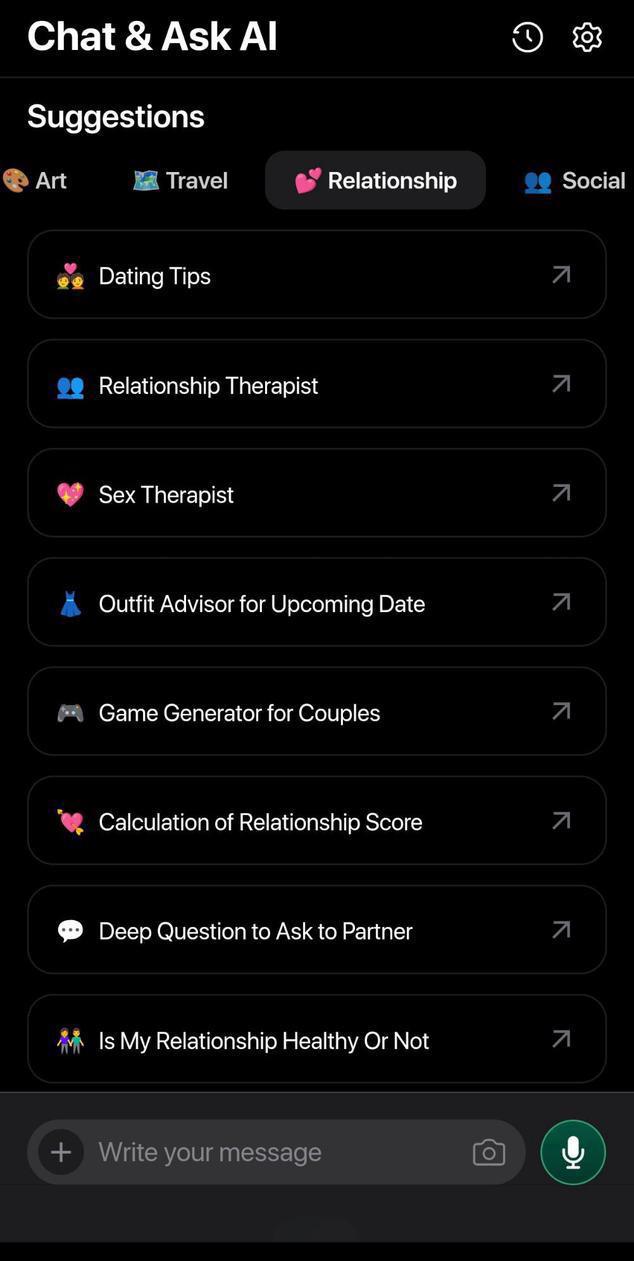Open Is My Relationship Healthy Or Not
The width and height of the screenshot is (634, 1261).
[316, 1039]
